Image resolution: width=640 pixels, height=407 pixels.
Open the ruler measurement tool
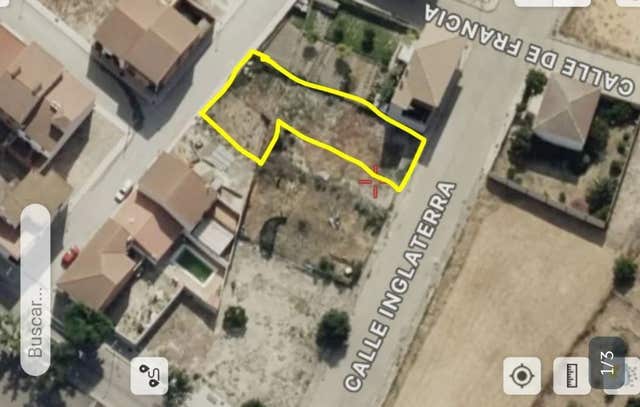pos(570,376)
